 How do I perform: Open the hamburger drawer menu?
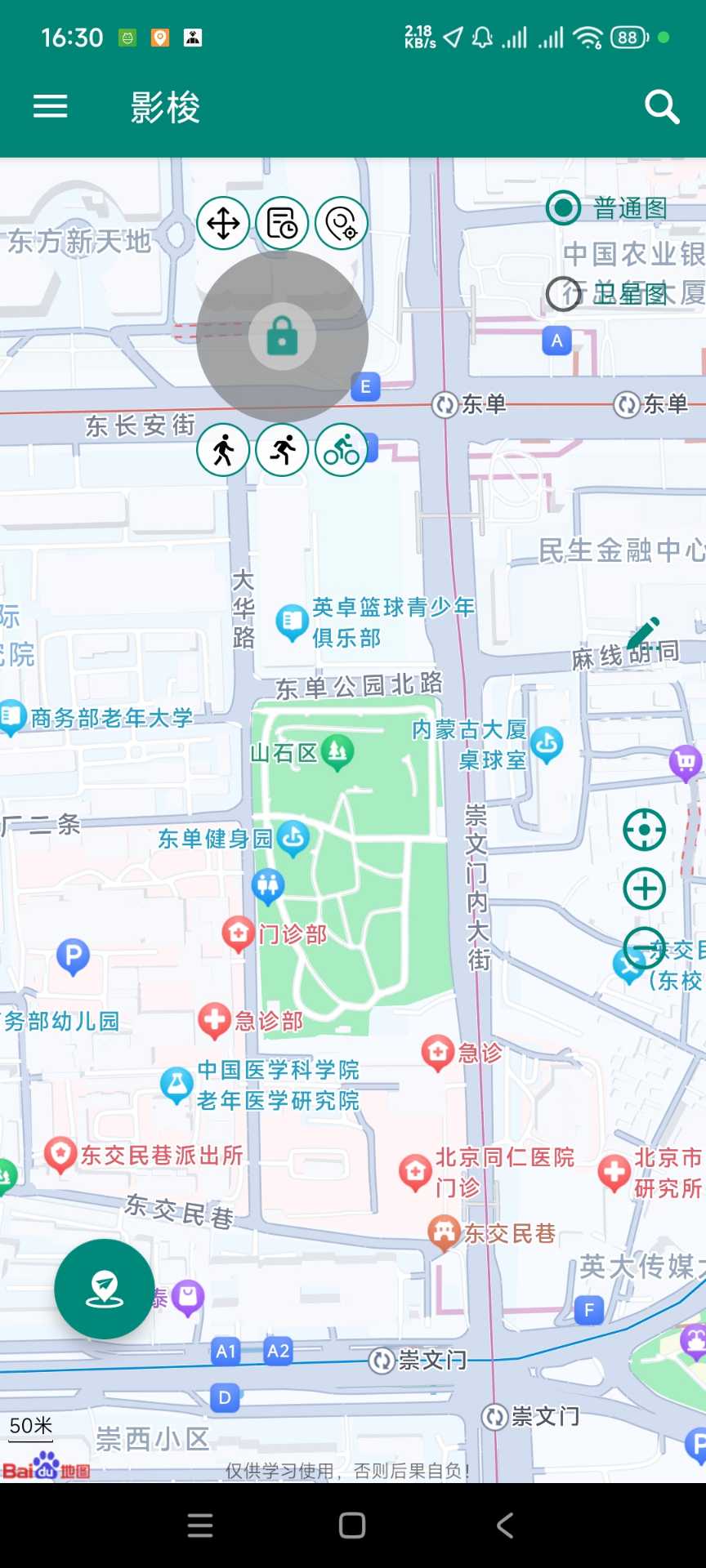click(50, 106)
